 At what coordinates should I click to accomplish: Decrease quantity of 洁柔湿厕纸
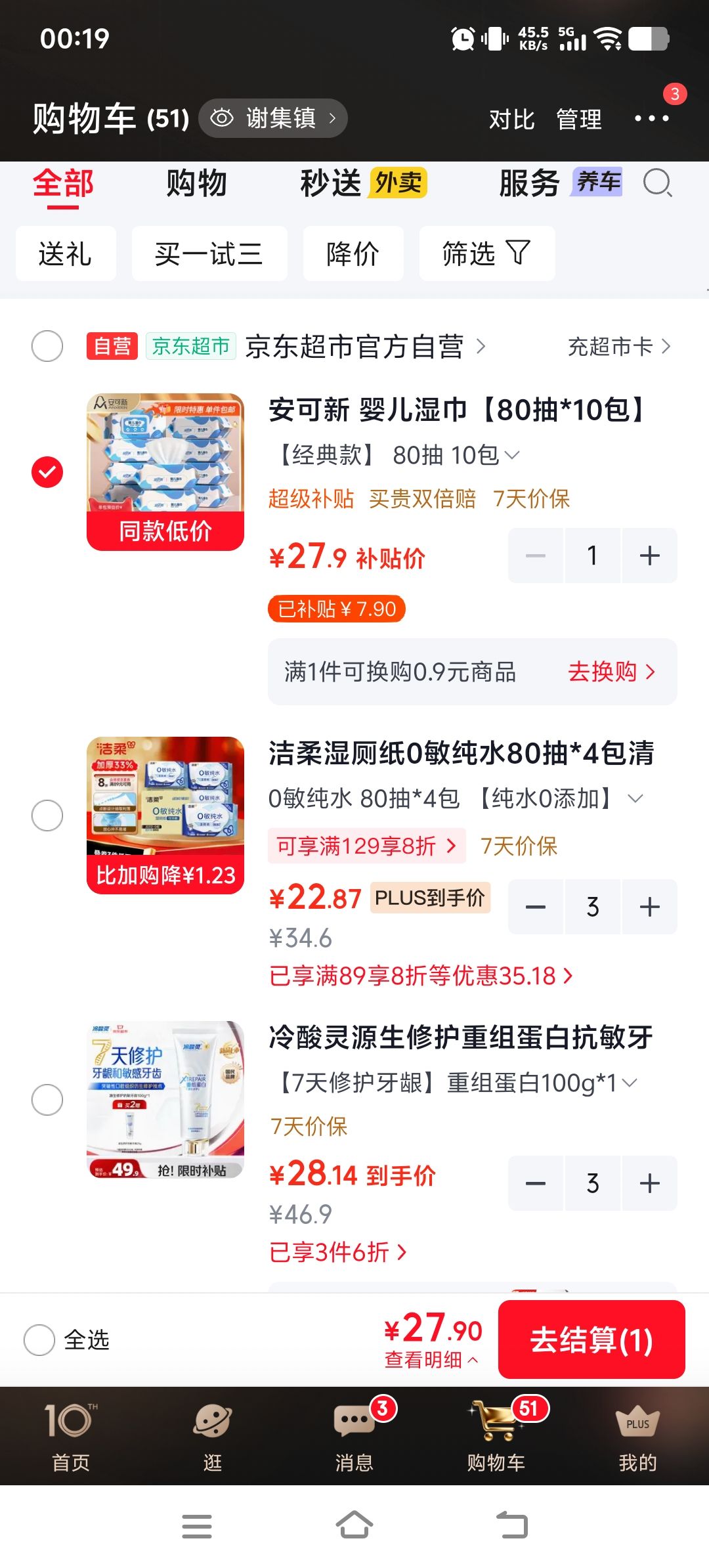click(x=536, y=907)
